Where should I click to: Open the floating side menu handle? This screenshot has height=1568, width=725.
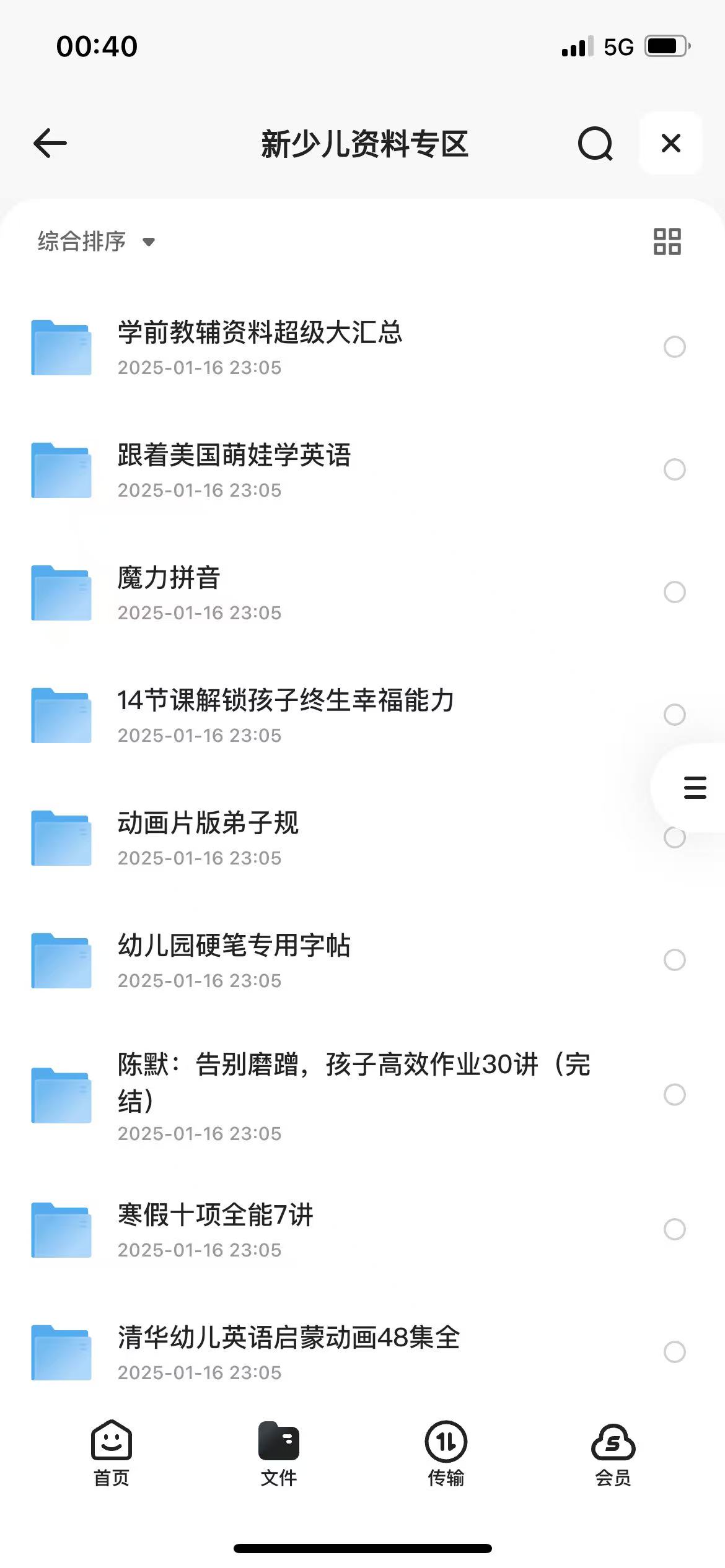pos(695,788)
